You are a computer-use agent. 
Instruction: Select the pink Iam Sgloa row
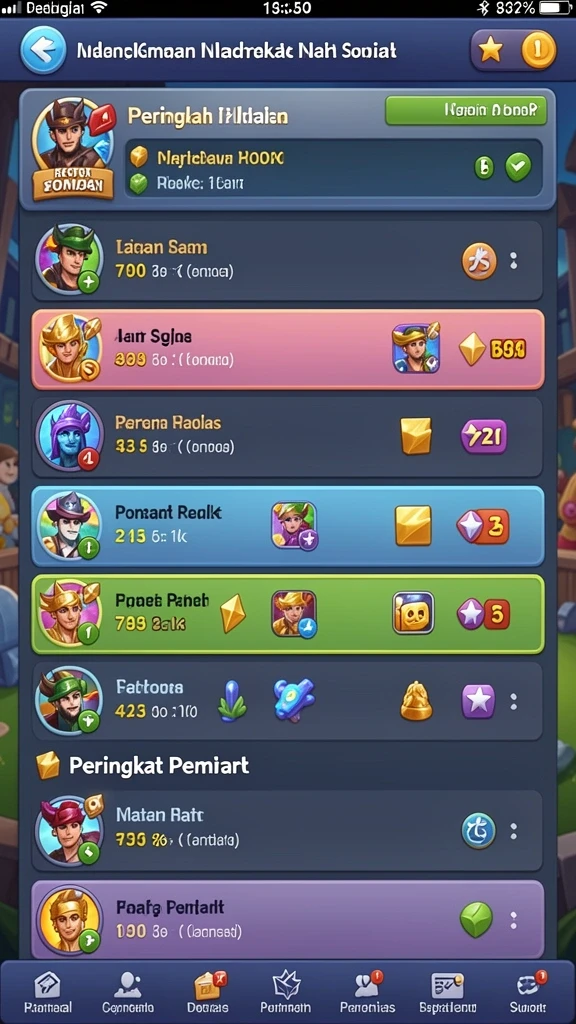point(288,349)
